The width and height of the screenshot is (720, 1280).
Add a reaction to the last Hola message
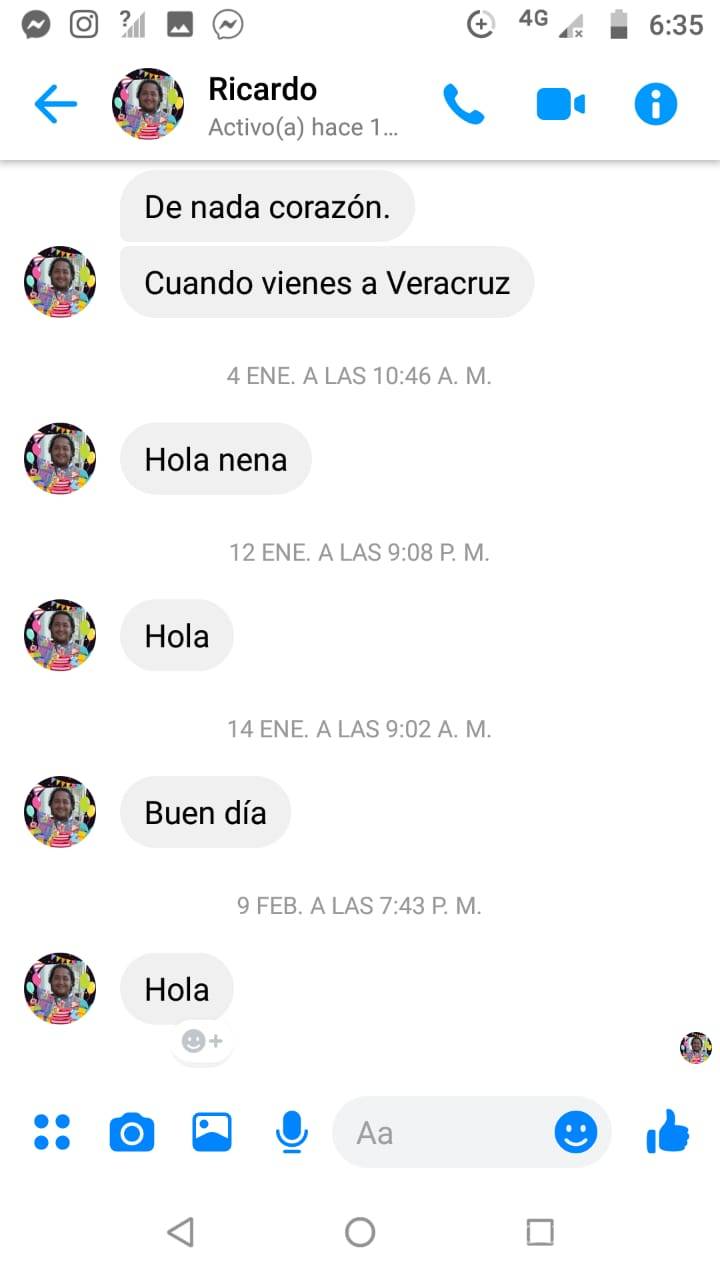tap(201, 1040)
